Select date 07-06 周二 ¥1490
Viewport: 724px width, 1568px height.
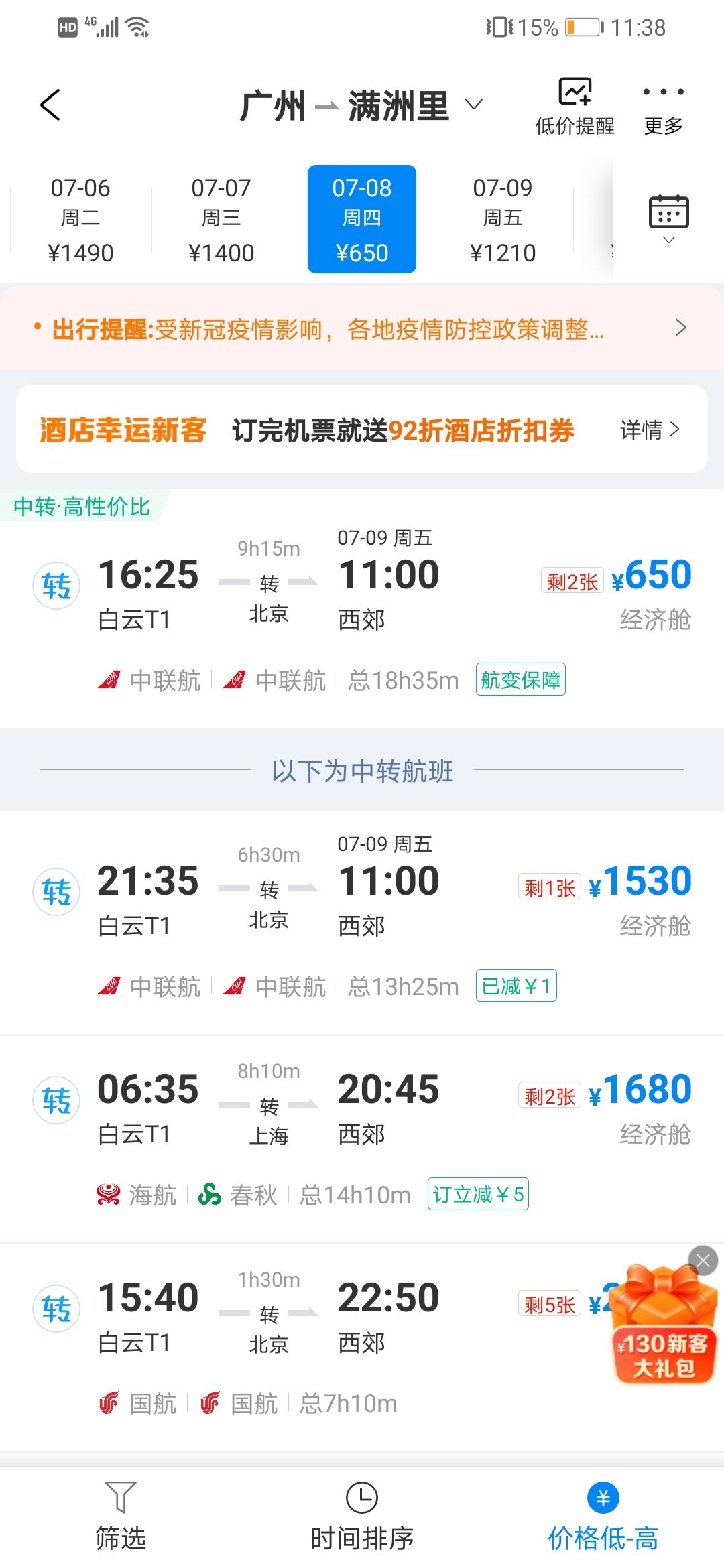coord(80,220)
